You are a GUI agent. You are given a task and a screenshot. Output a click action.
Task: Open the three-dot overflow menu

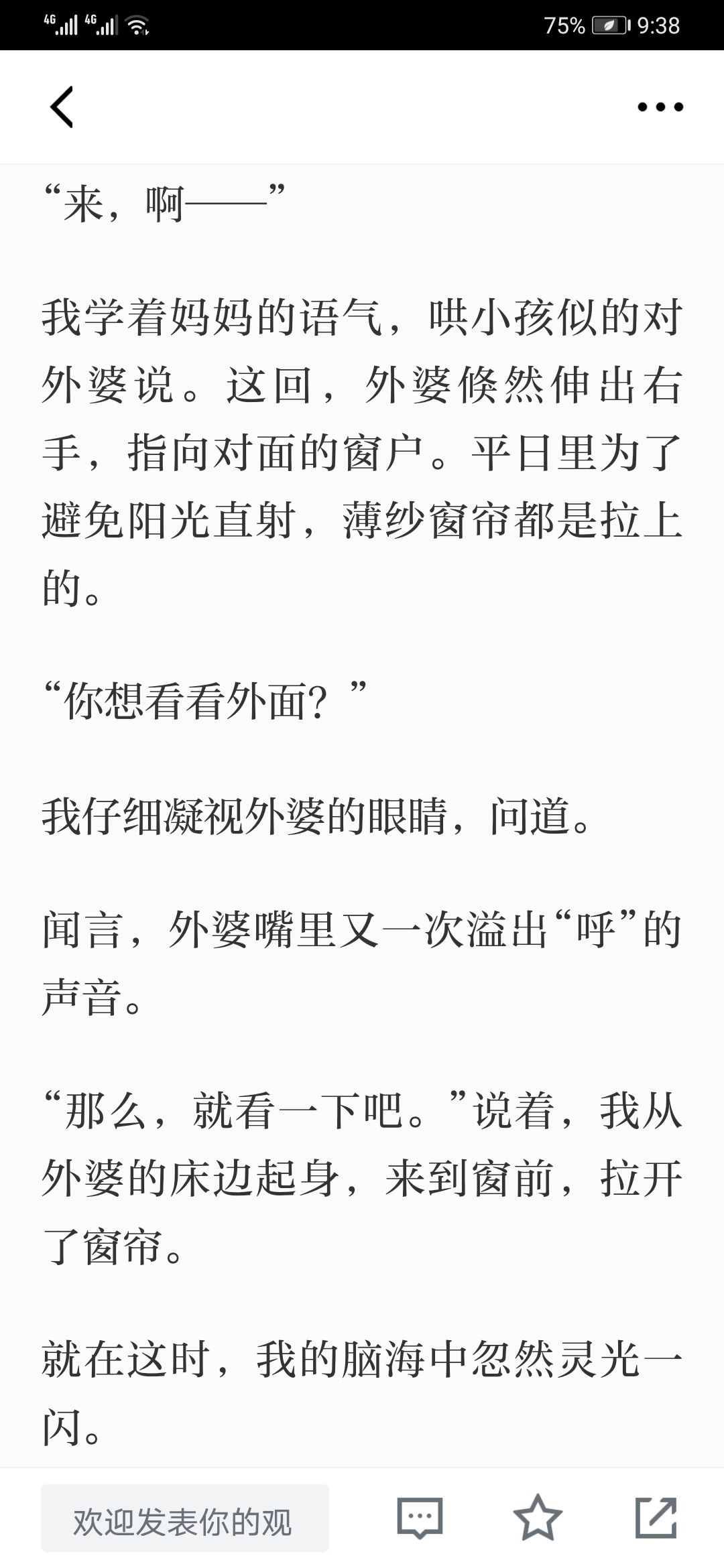coord(660,107)
